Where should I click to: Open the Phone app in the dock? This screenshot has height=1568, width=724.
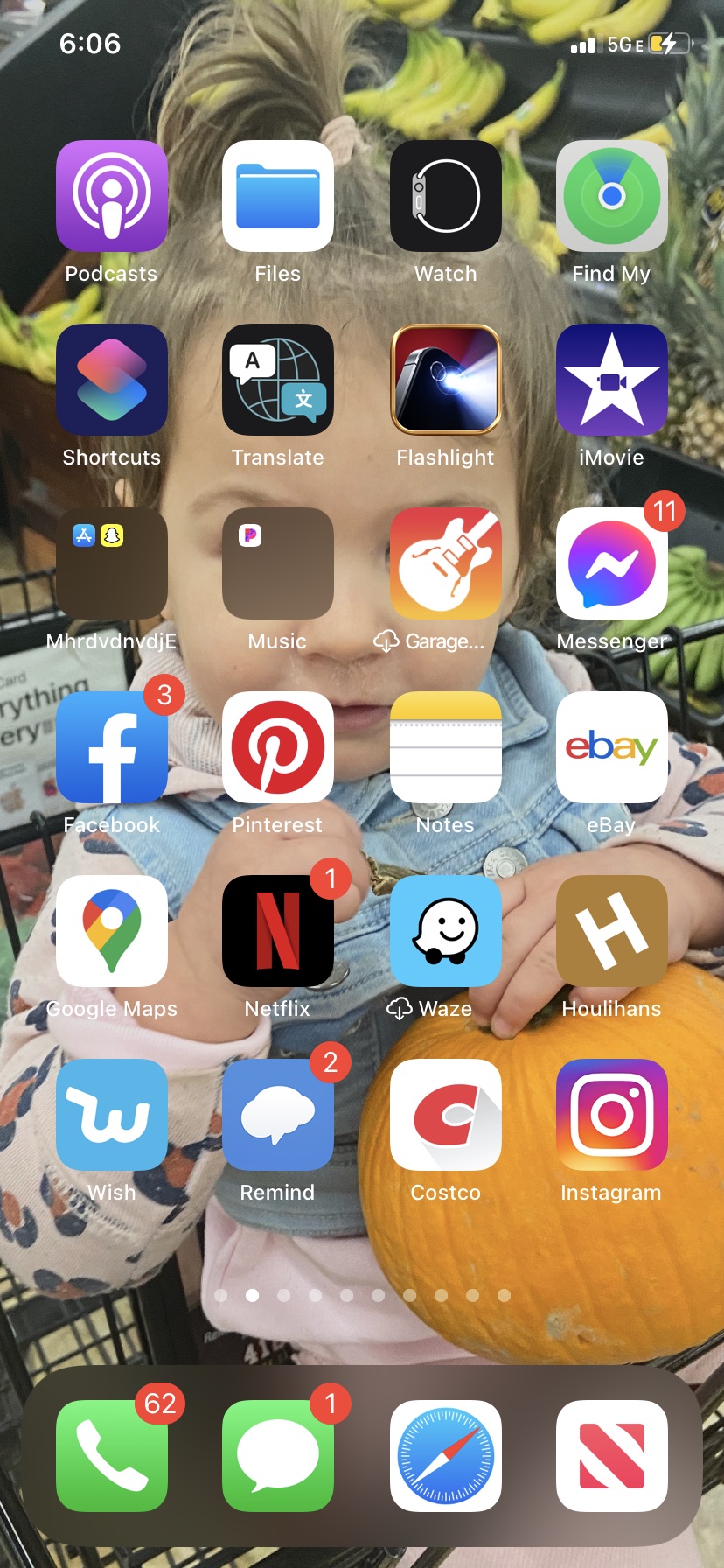point(112,1456)
